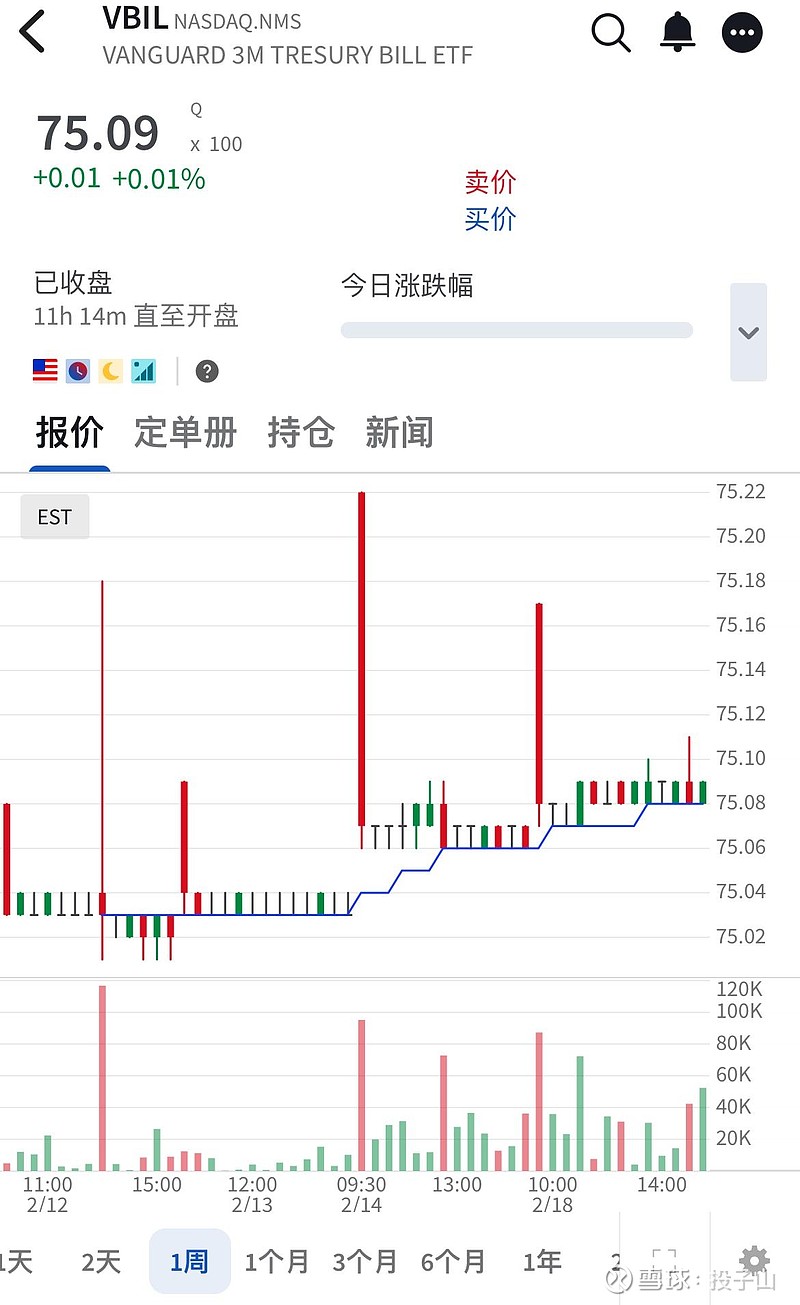
Task: Open the 新闻 tab
Action: [399, 432]
